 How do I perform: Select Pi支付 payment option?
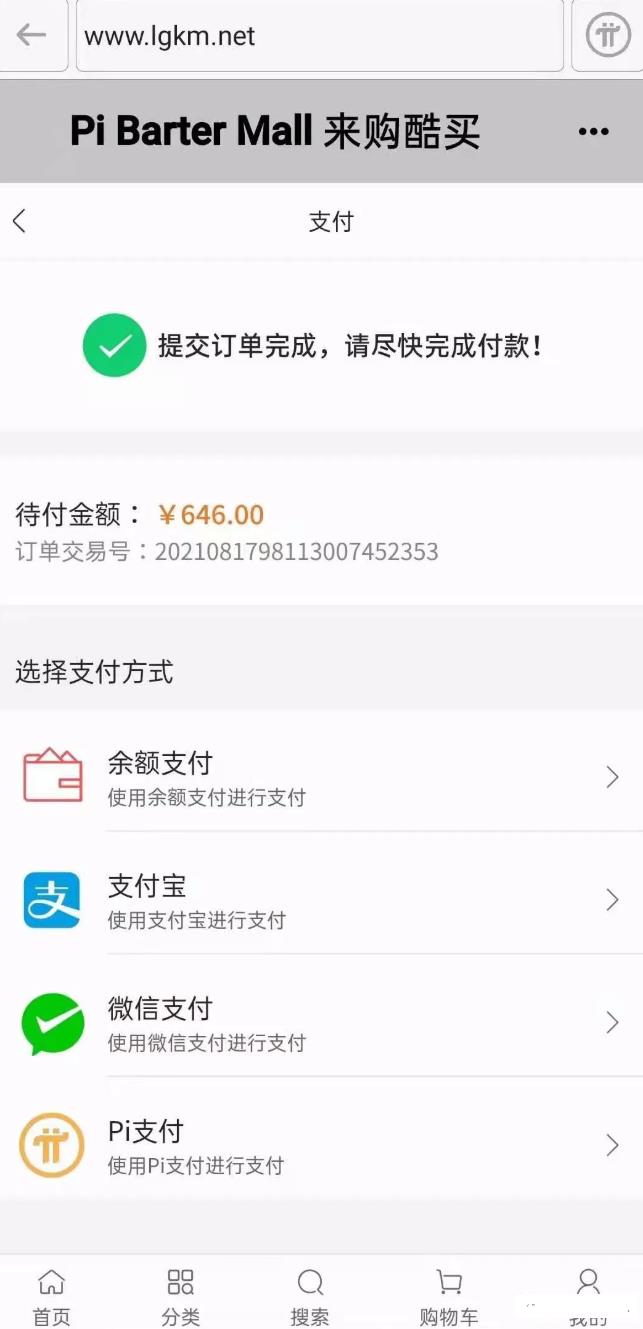(320, 1146)
